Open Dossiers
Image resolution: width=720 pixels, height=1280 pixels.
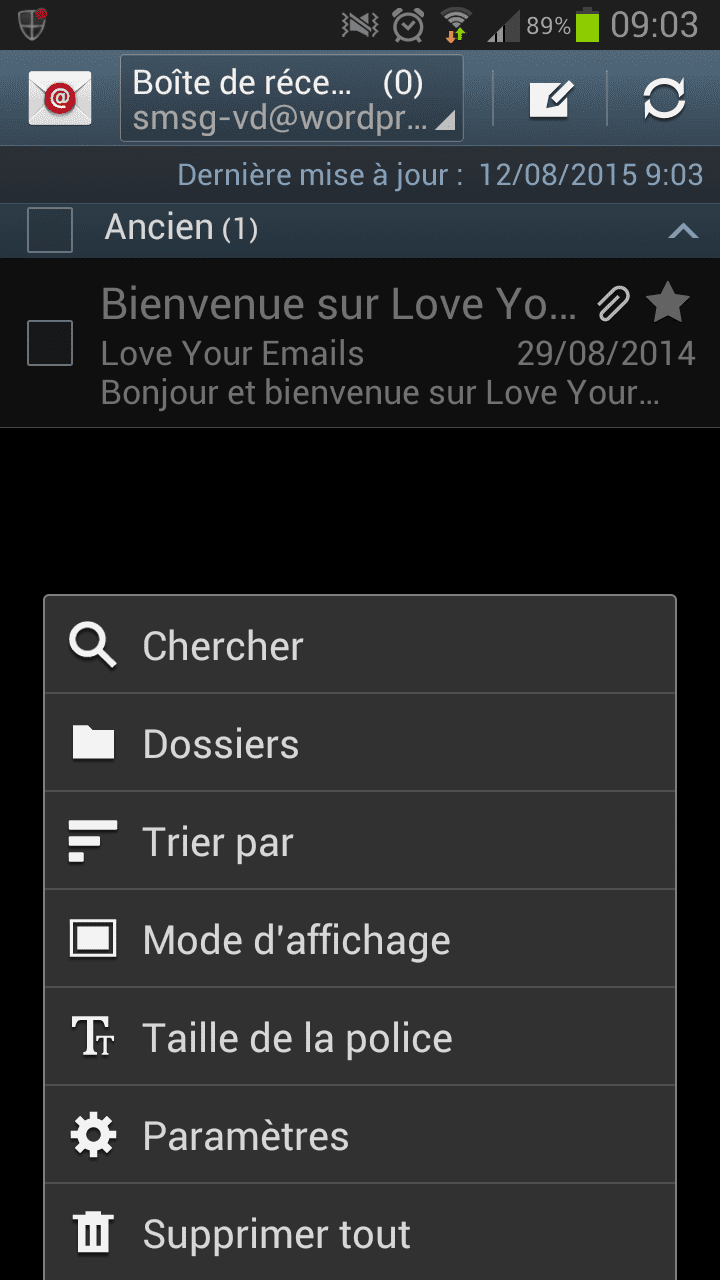click(x=360, y=743)
